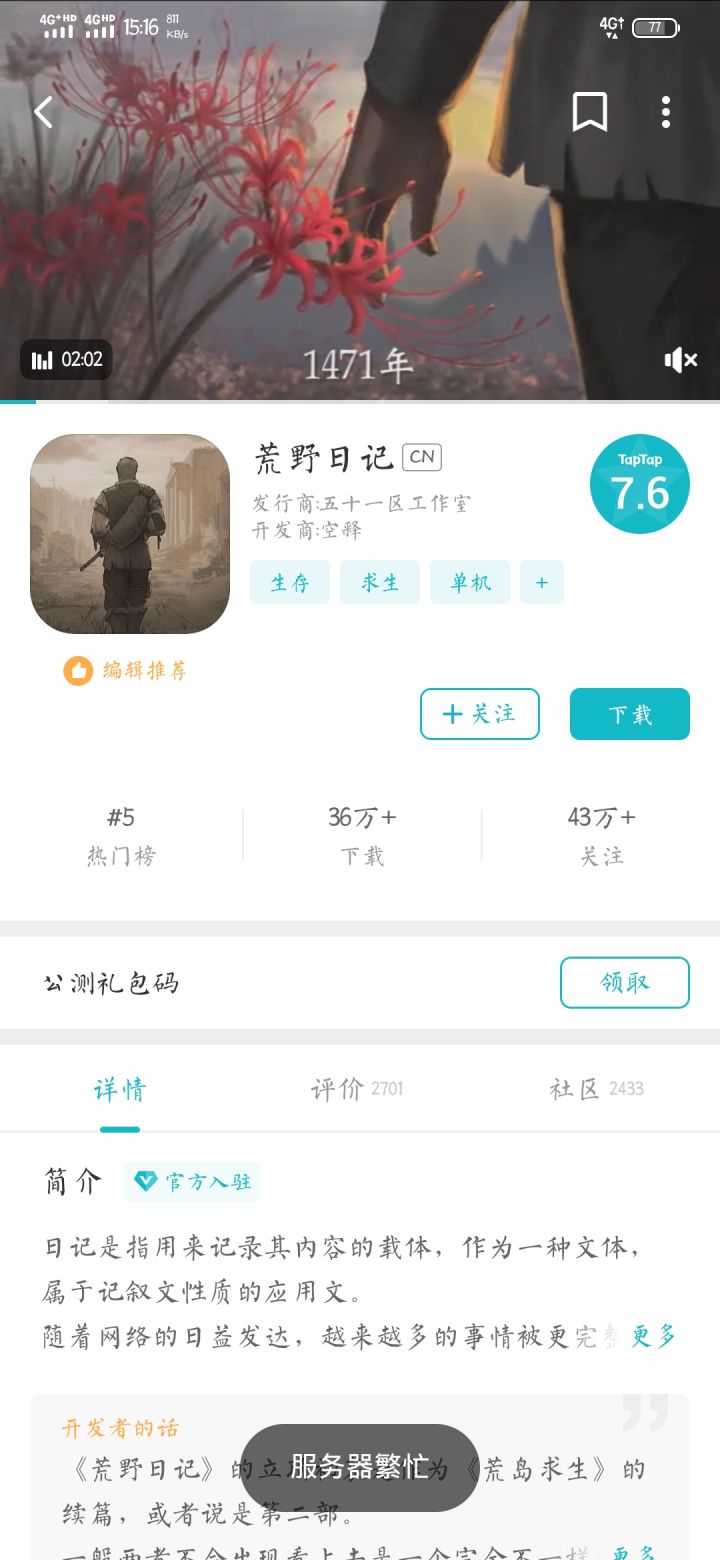Mute the trailer video sound
The image size is (720, 1560).
(x=681, y=360)
